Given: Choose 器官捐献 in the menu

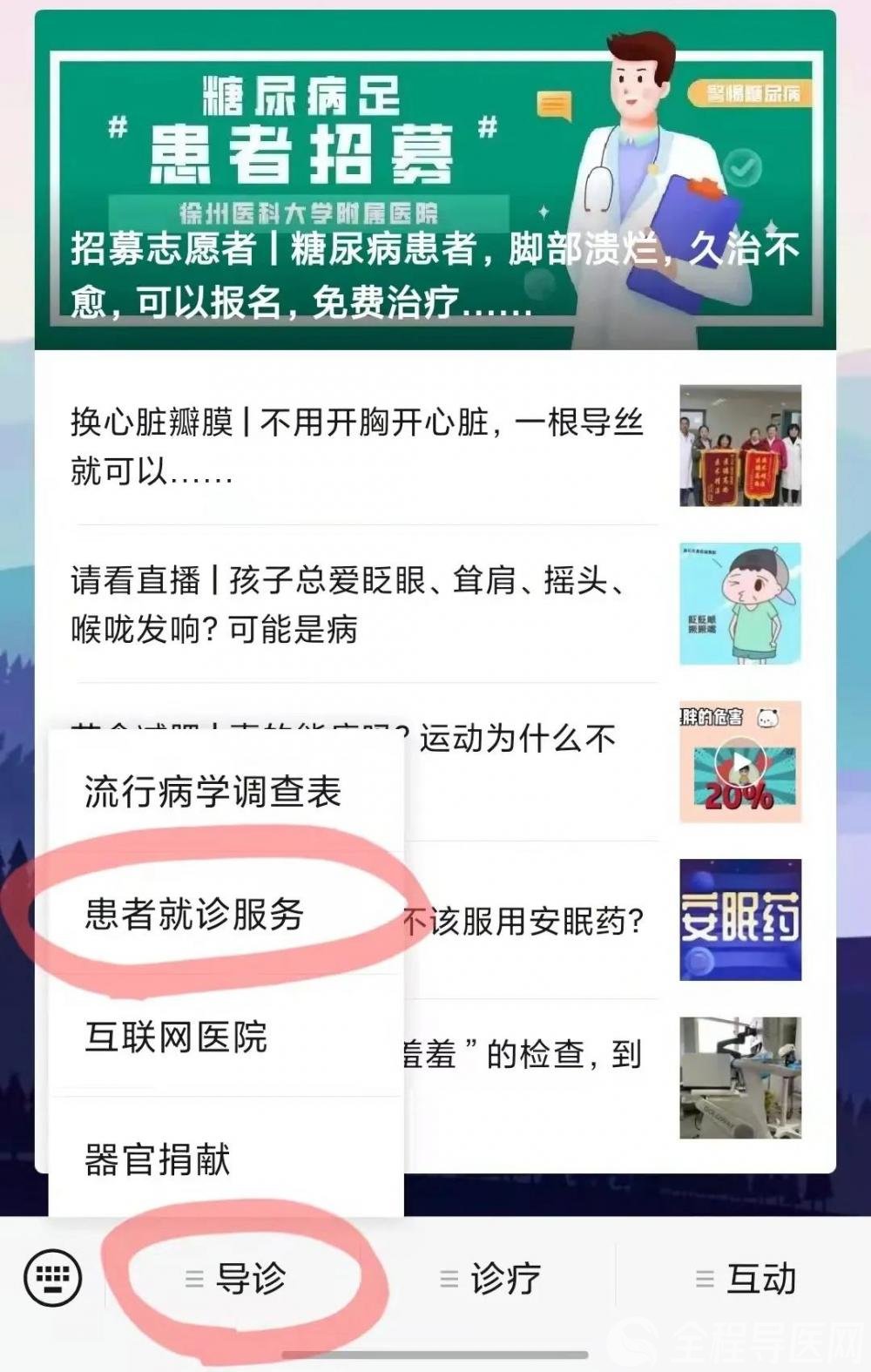Looking at the screenshot, I should pyautogui.click(x=158, y=1159).
